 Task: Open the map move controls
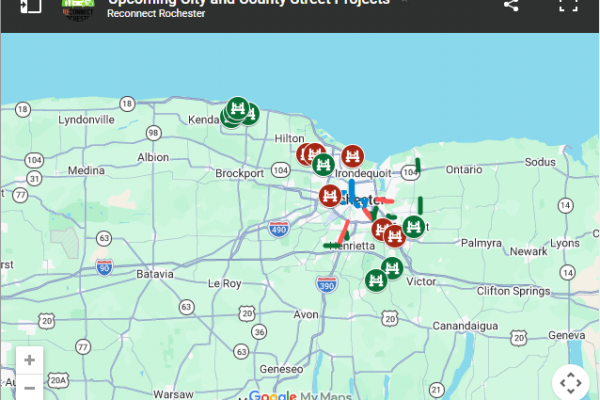click(571, 383)
